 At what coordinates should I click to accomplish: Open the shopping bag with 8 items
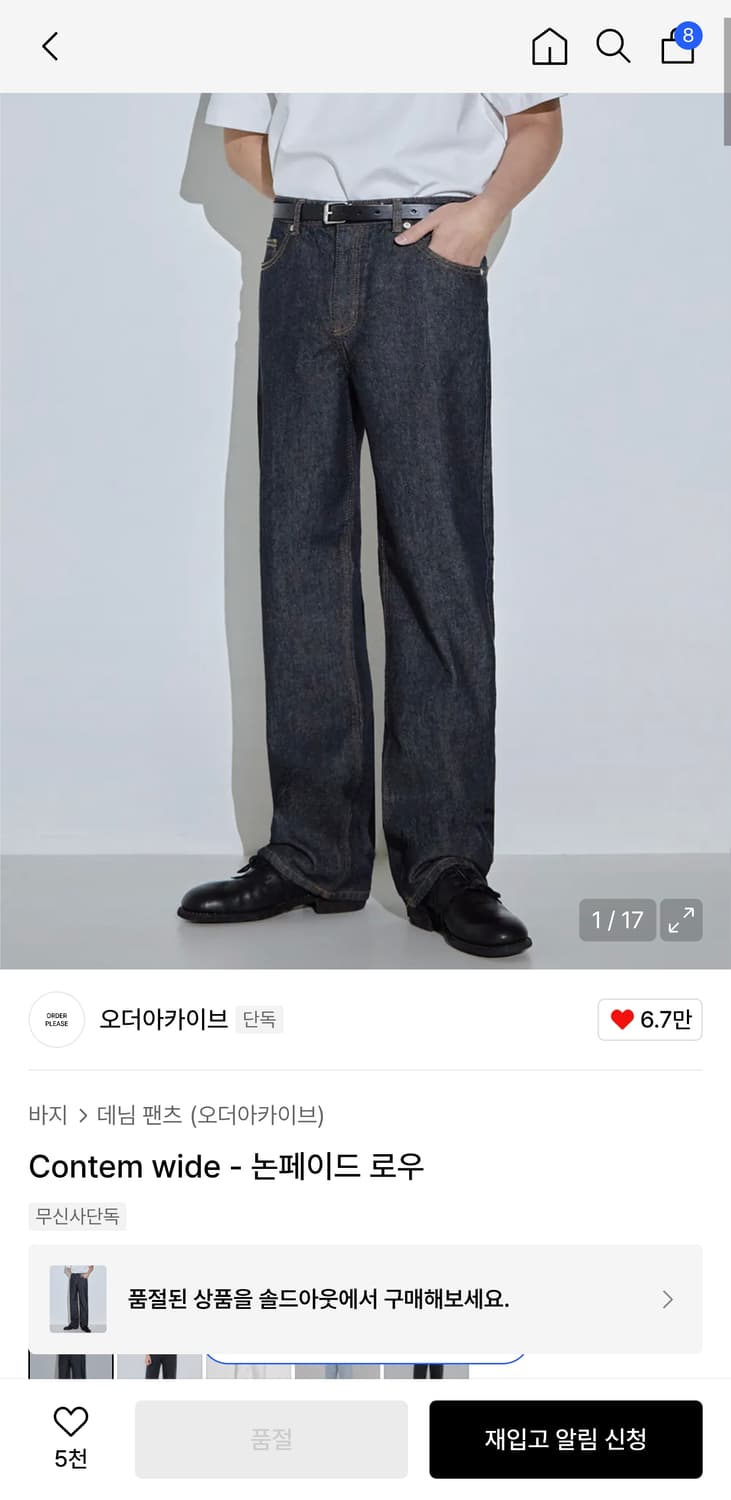click(x=677, y=46)
